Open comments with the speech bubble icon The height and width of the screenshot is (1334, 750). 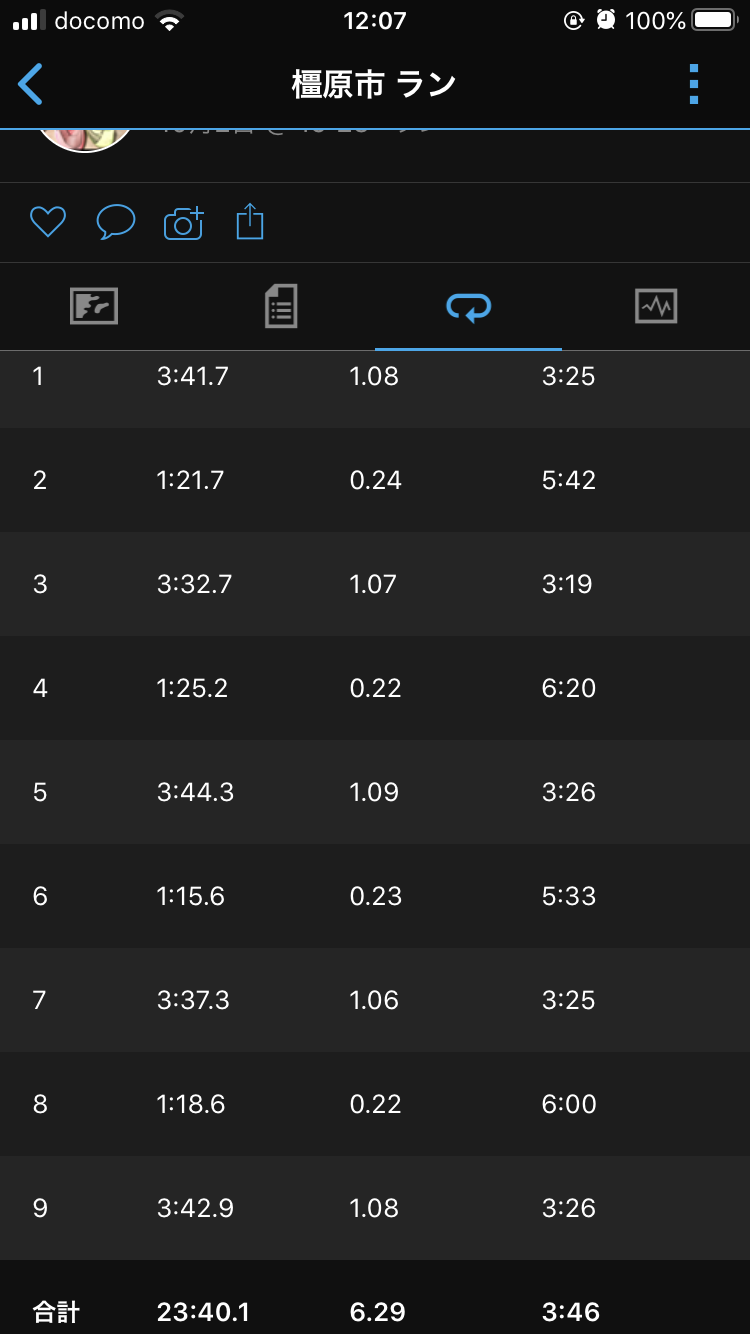[116, 222]
